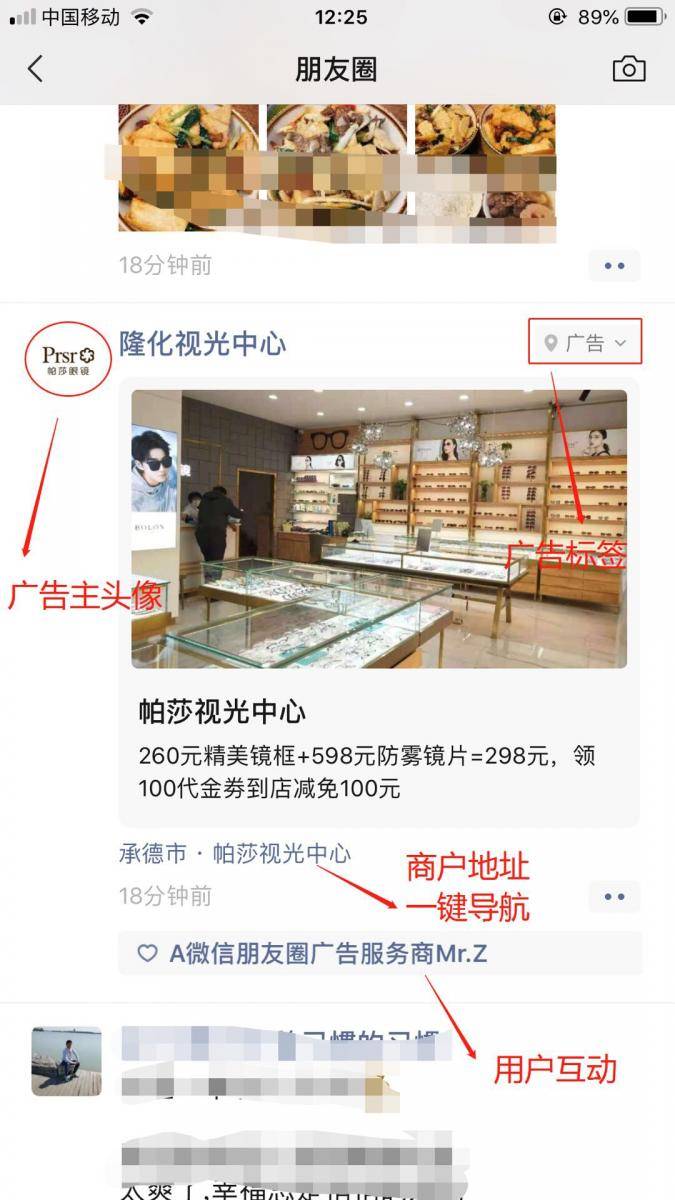675x1200 pixels.
Task: Open the 帕莎视光中心 ad card
Action: pyautogui.click(x=379, y=600)
